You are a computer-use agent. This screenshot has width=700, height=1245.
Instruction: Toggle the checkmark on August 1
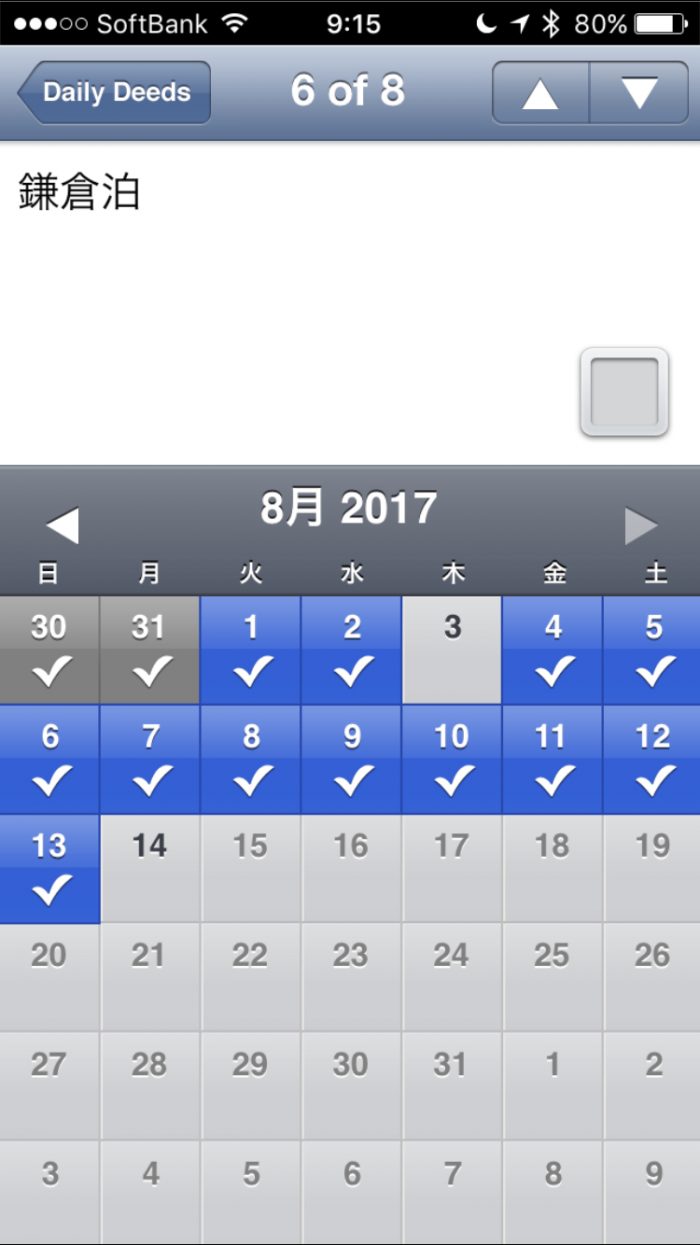[251, 672]
